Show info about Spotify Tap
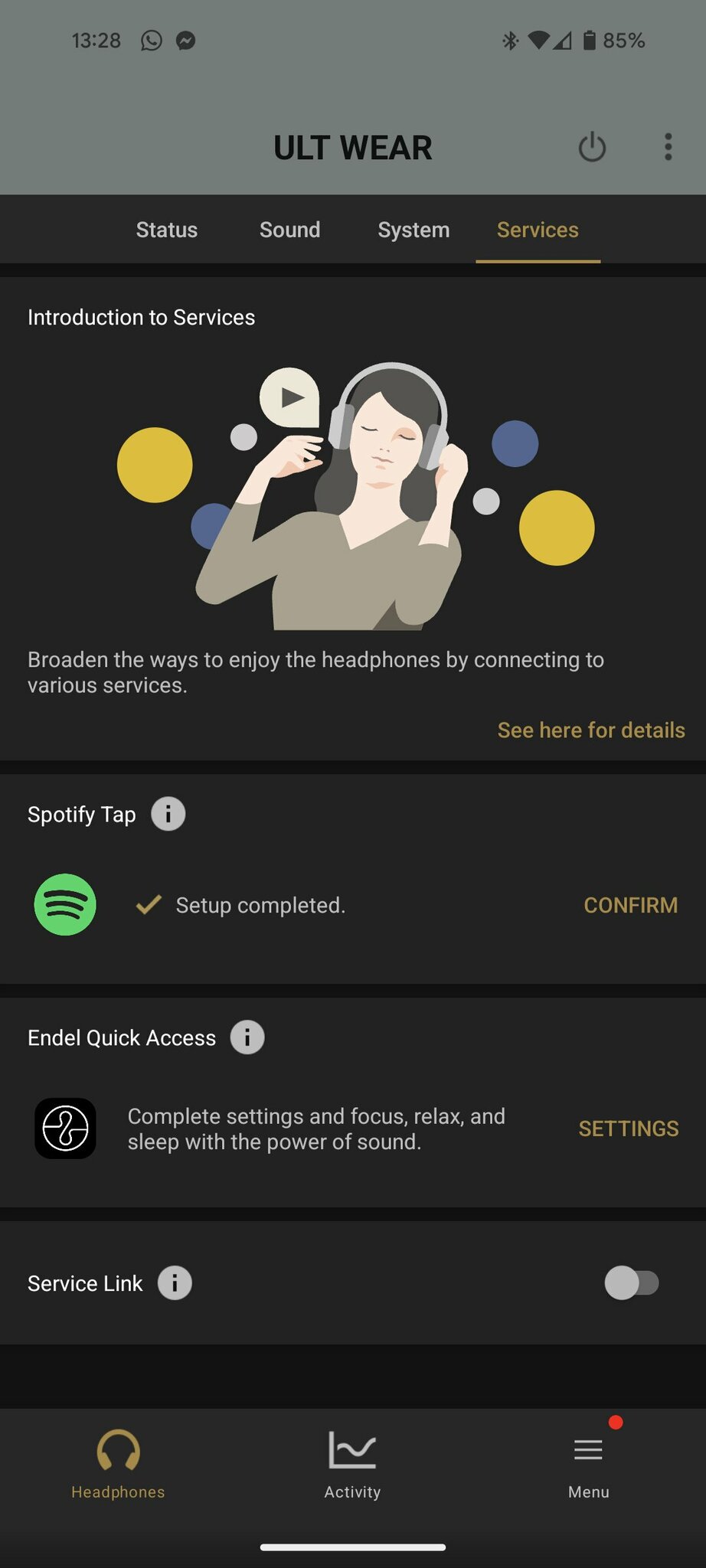The height and width of the screenshot is (1568, 706). (x=168, y=814)
